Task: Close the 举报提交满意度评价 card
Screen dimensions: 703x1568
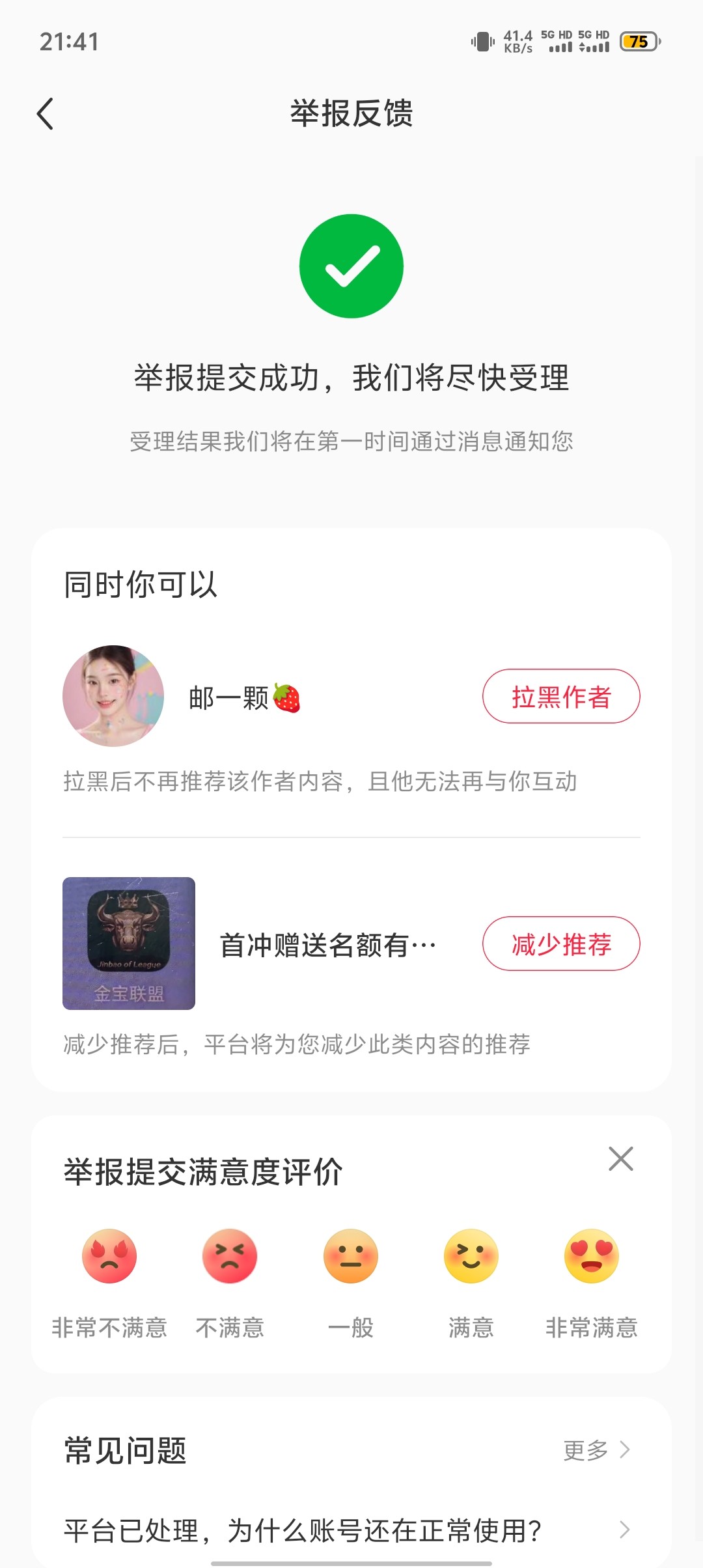Action: (620, 1159)
